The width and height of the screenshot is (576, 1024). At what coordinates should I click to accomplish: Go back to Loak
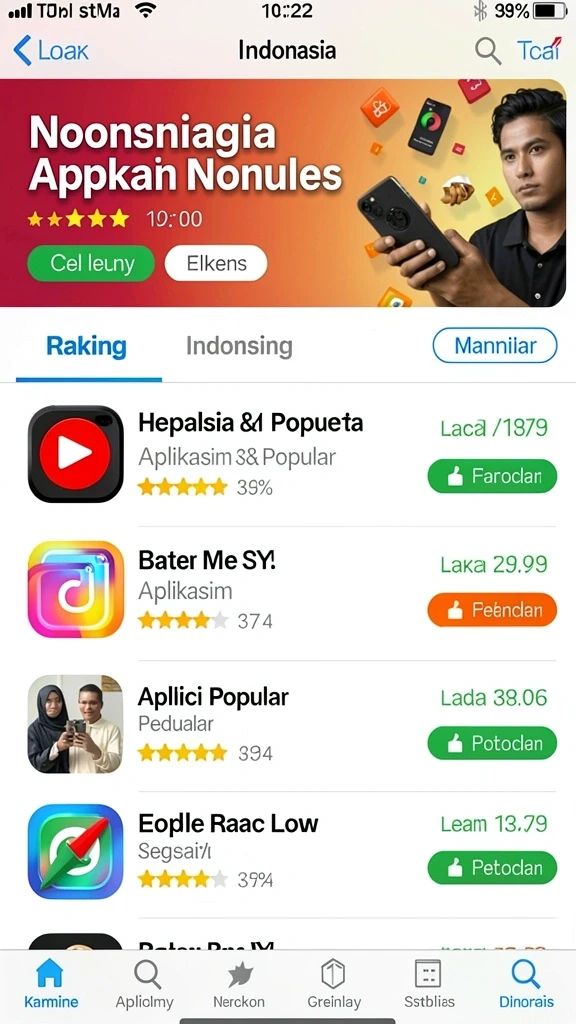[x=51, y=50]
